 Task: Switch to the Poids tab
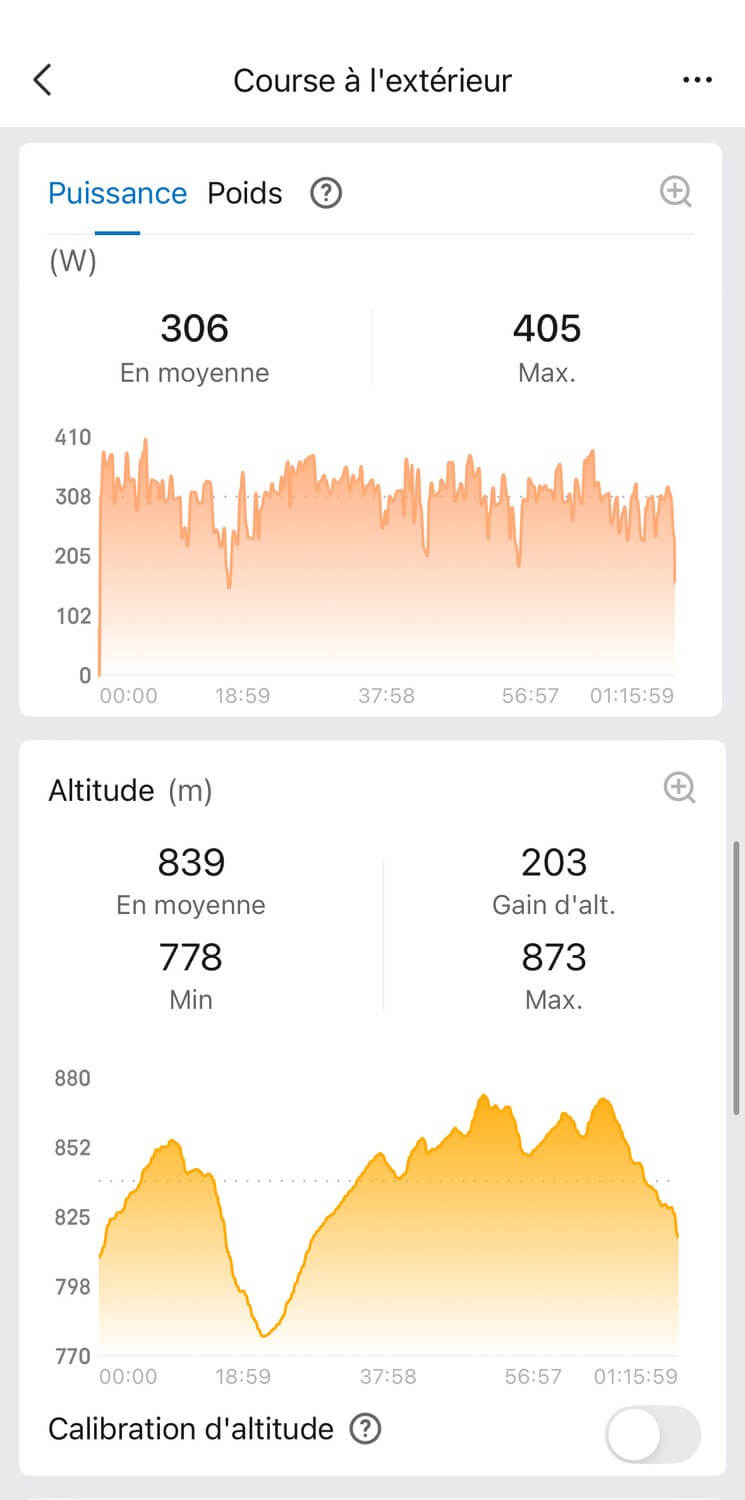(245, 193)
